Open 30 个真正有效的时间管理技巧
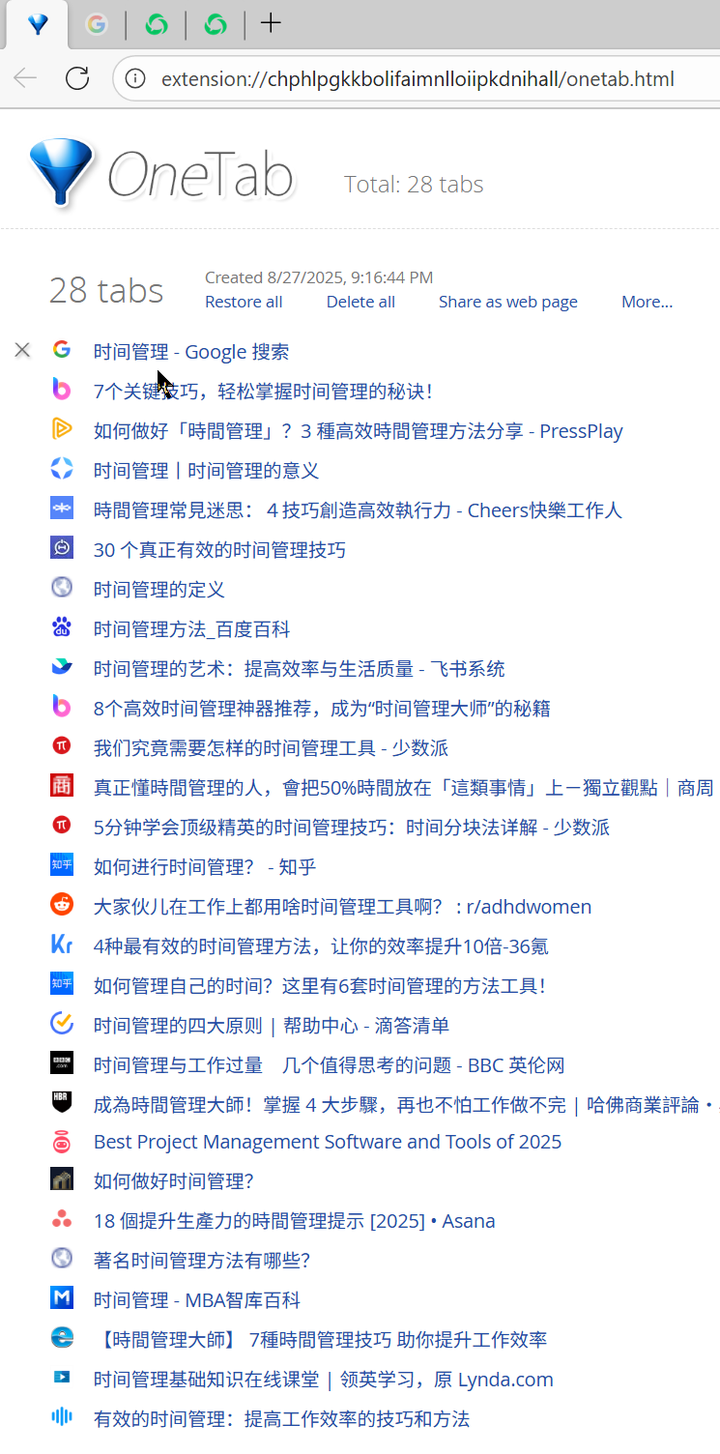The width and height of the screenshot is (720, 1454). tap(219, 550)
